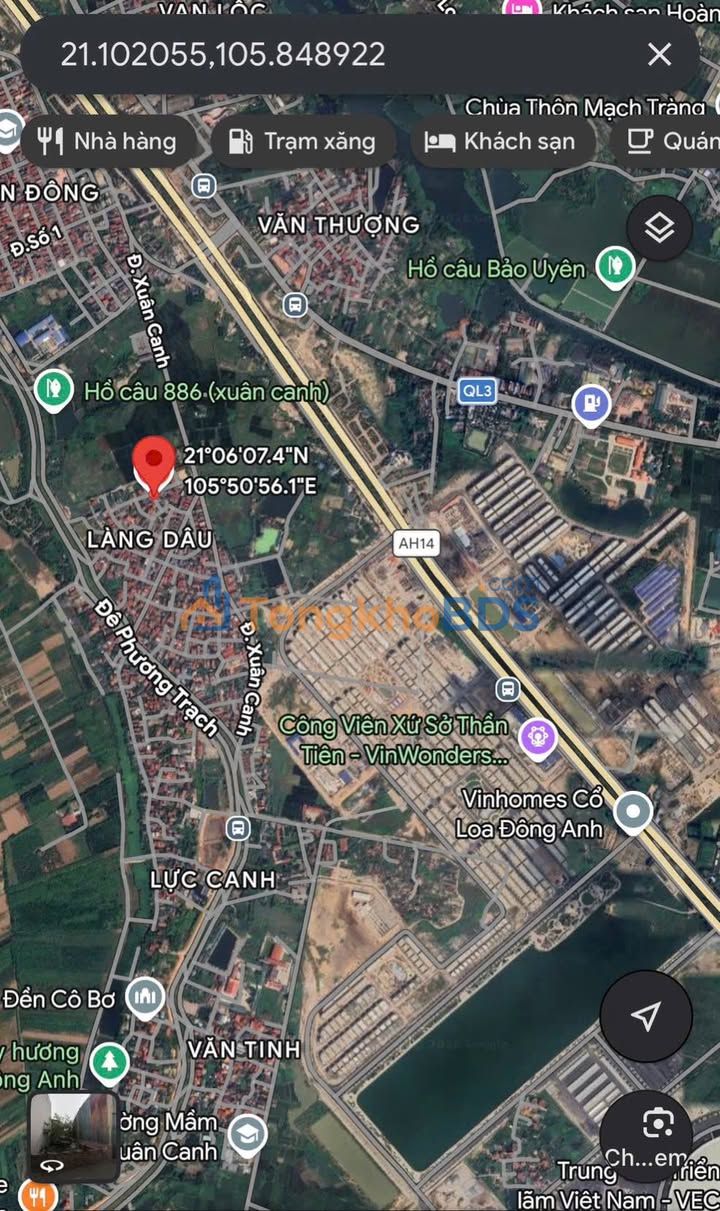Filter by Trạm xăng chip
The image size is (720, 1211).
coord(302,141)
